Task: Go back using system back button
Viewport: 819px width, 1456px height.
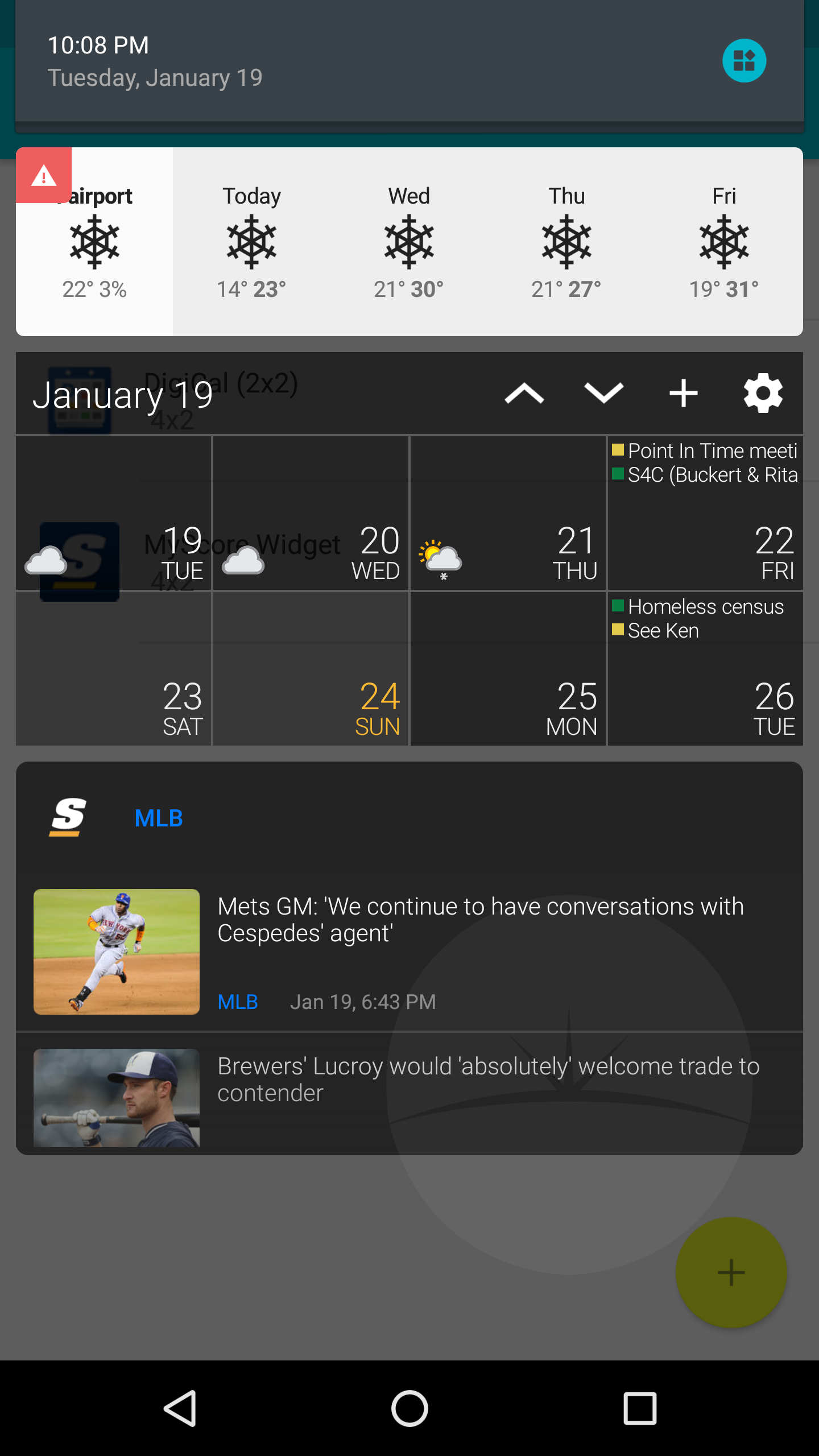Action: (180, 1408)
